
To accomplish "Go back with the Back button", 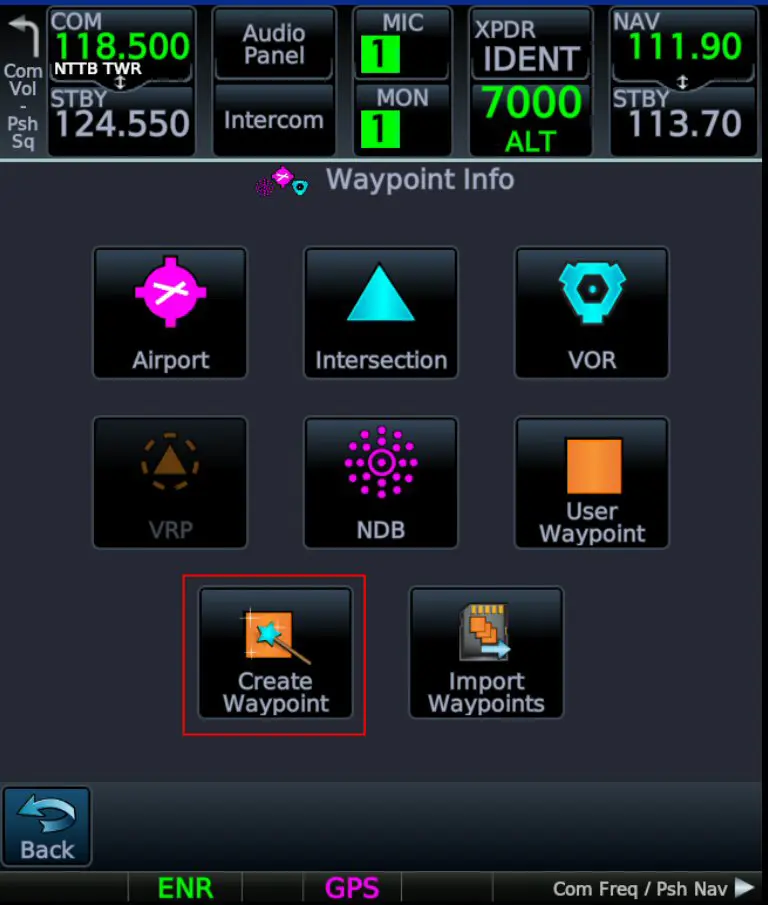I will point(47,827).
